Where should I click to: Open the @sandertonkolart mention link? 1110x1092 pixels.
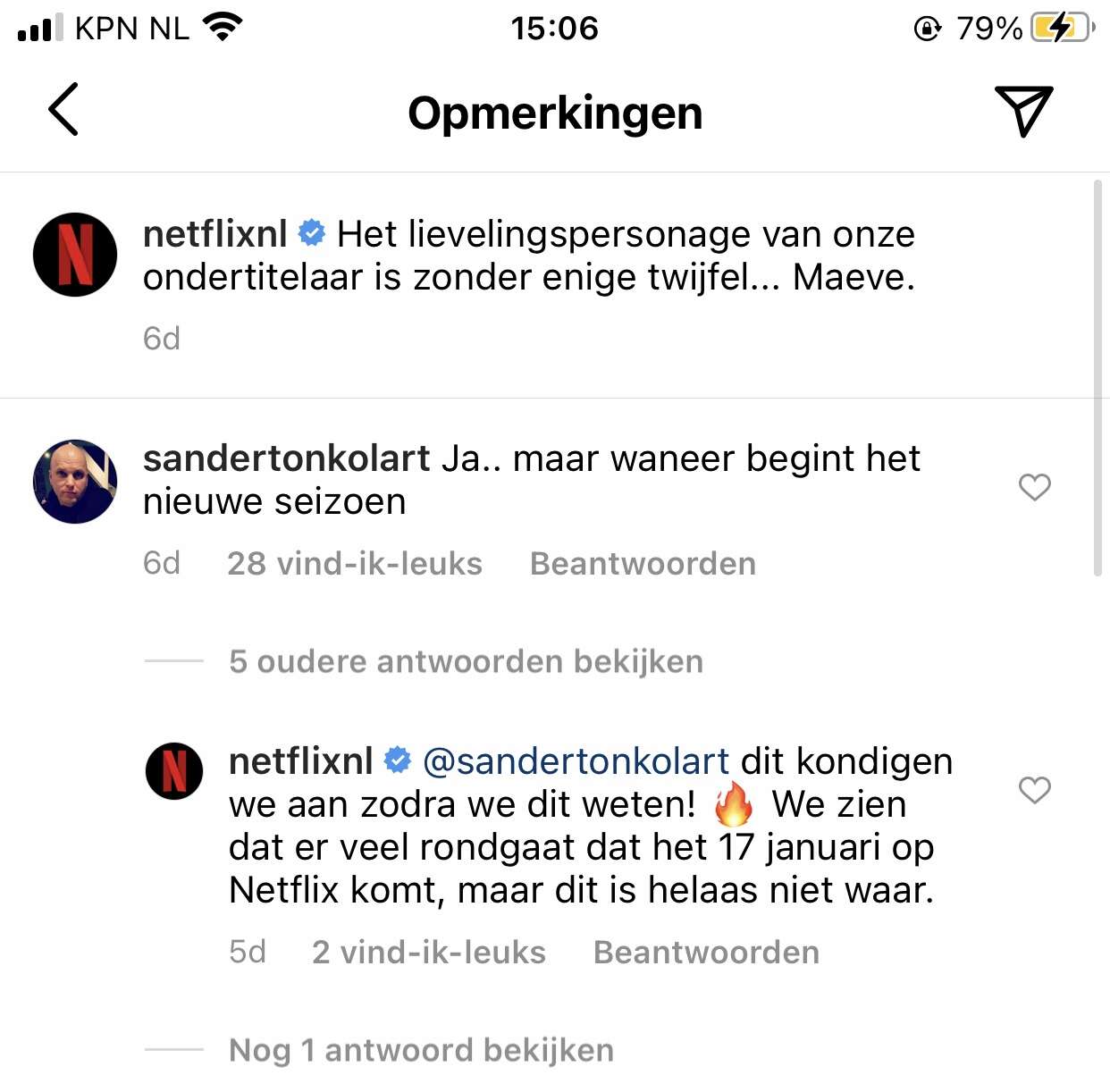click(x=576, y=761)
